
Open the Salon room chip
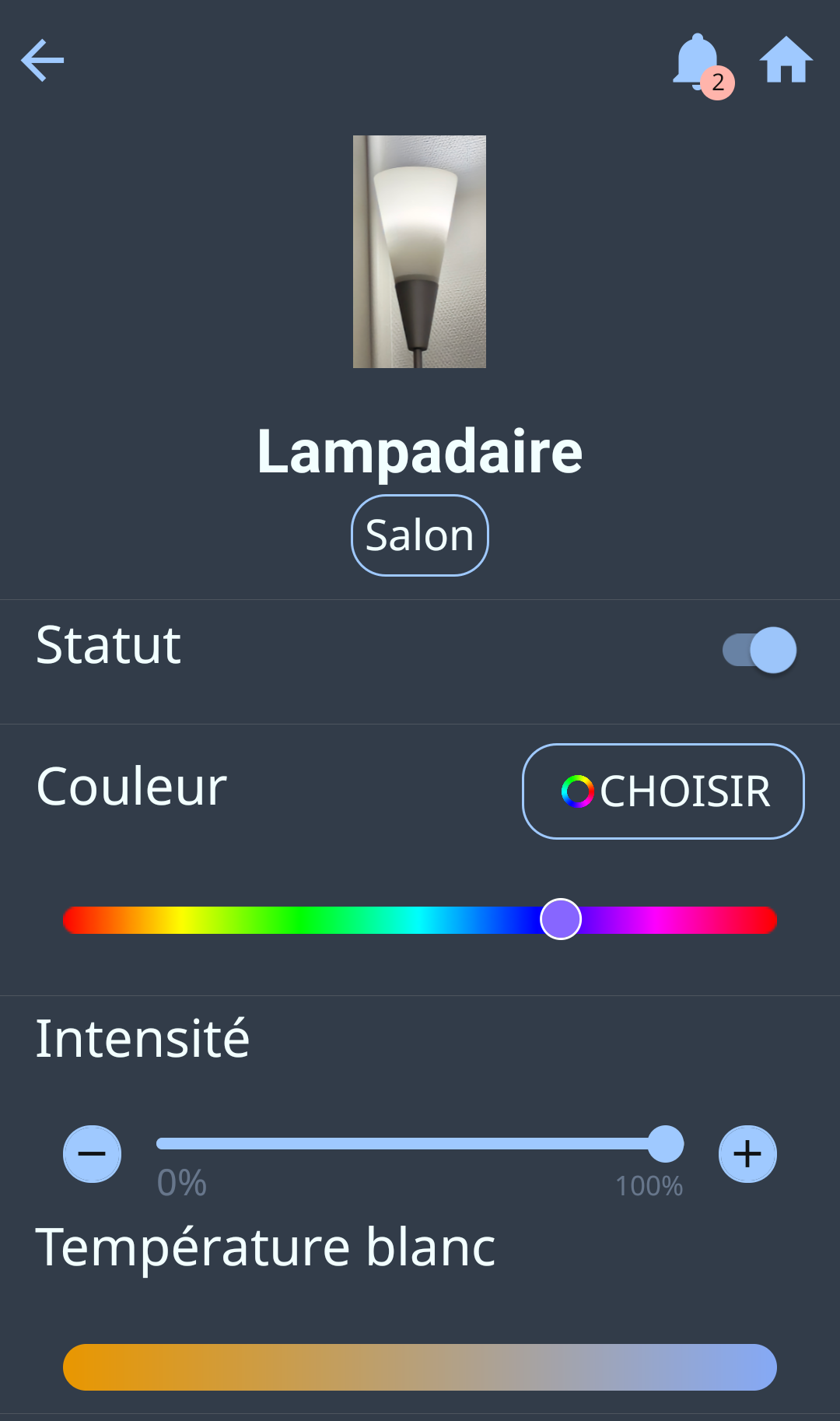pos(420,535)
